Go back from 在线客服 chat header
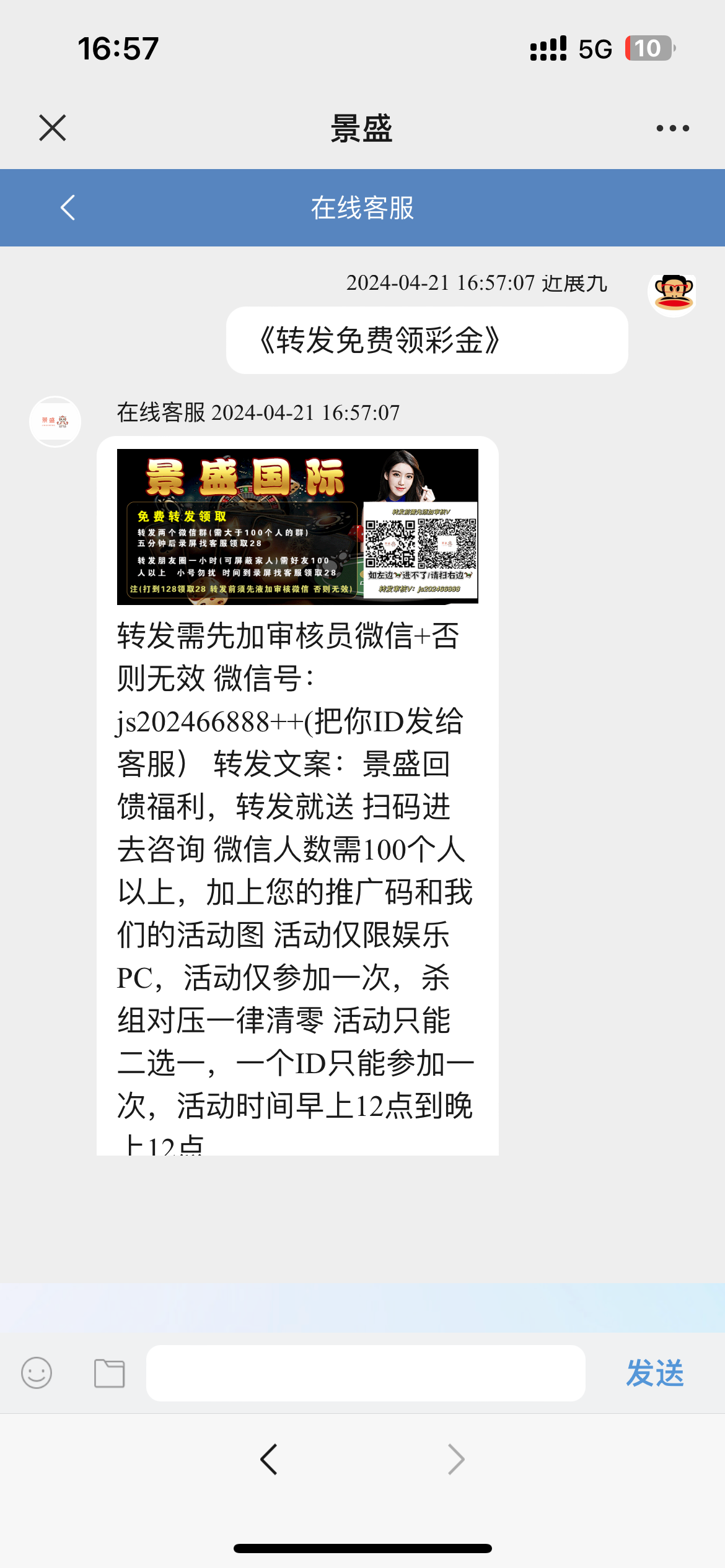 (68, 207)
